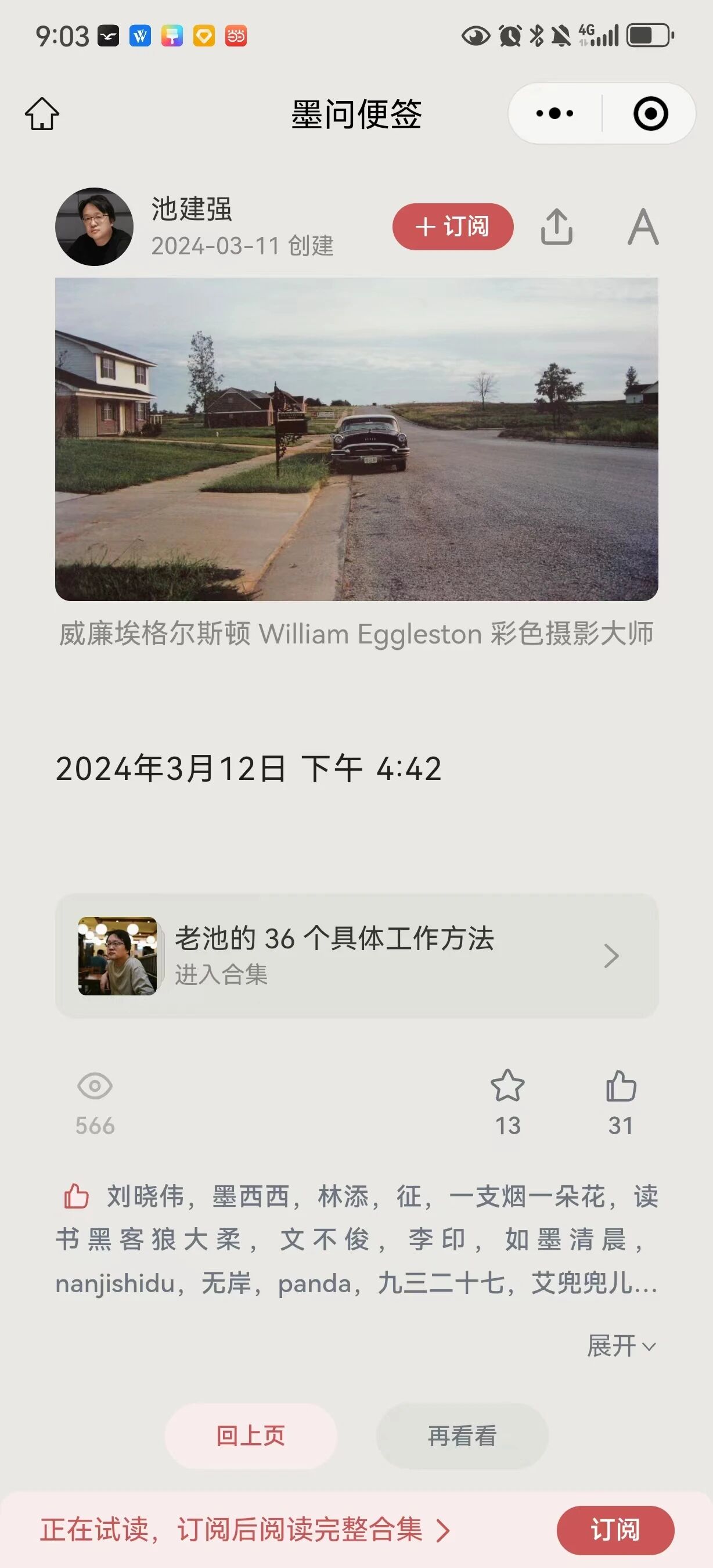713x1568 pixels.
Task: Subscribe with the red + 订阅 button
Action: (x=453, y=226)
